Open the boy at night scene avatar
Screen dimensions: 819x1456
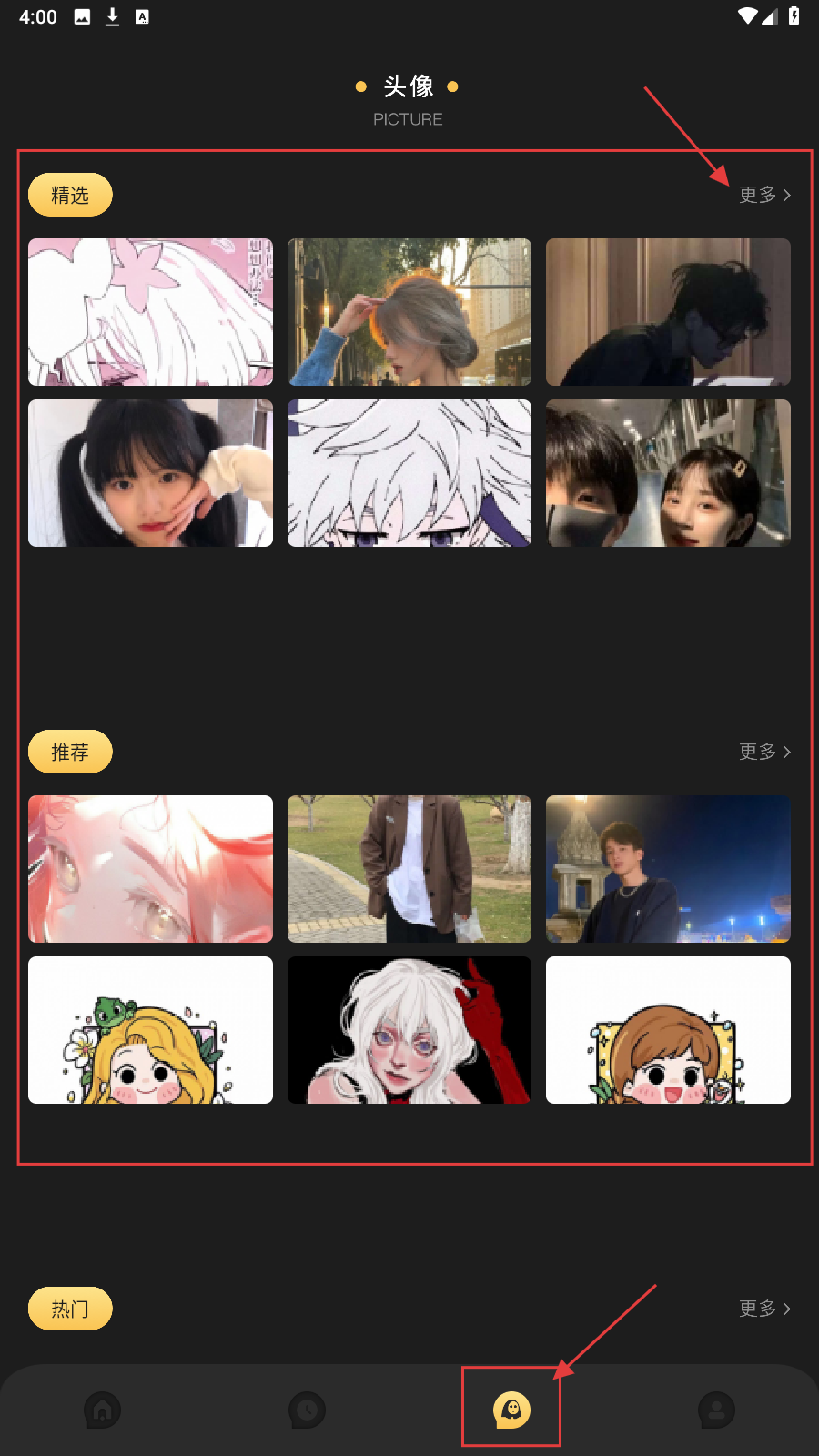[668, 869]
